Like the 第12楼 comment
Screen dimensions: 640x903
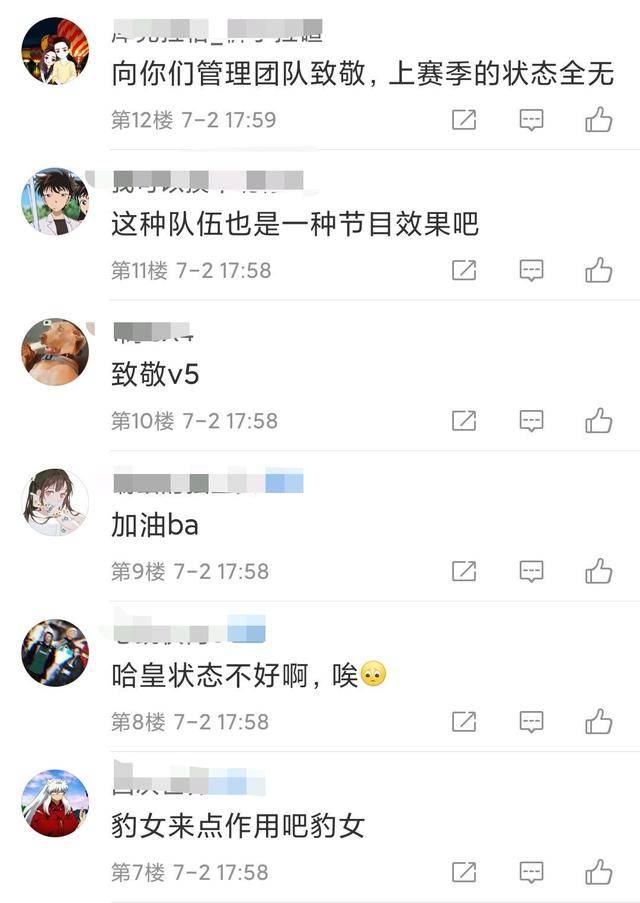(598, 120)
